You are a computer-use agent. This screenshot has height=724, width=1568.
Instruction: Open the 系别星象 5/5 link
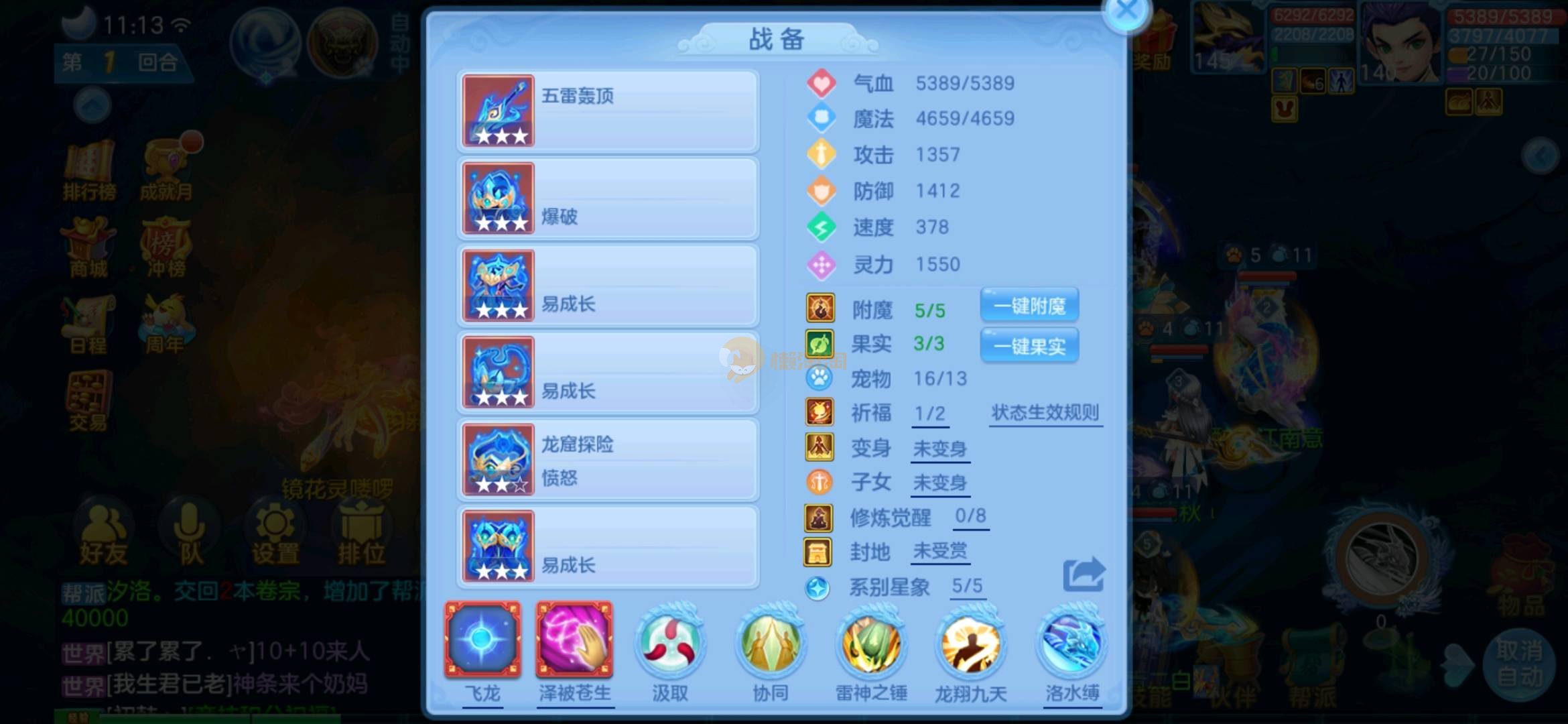pos(967,587)
